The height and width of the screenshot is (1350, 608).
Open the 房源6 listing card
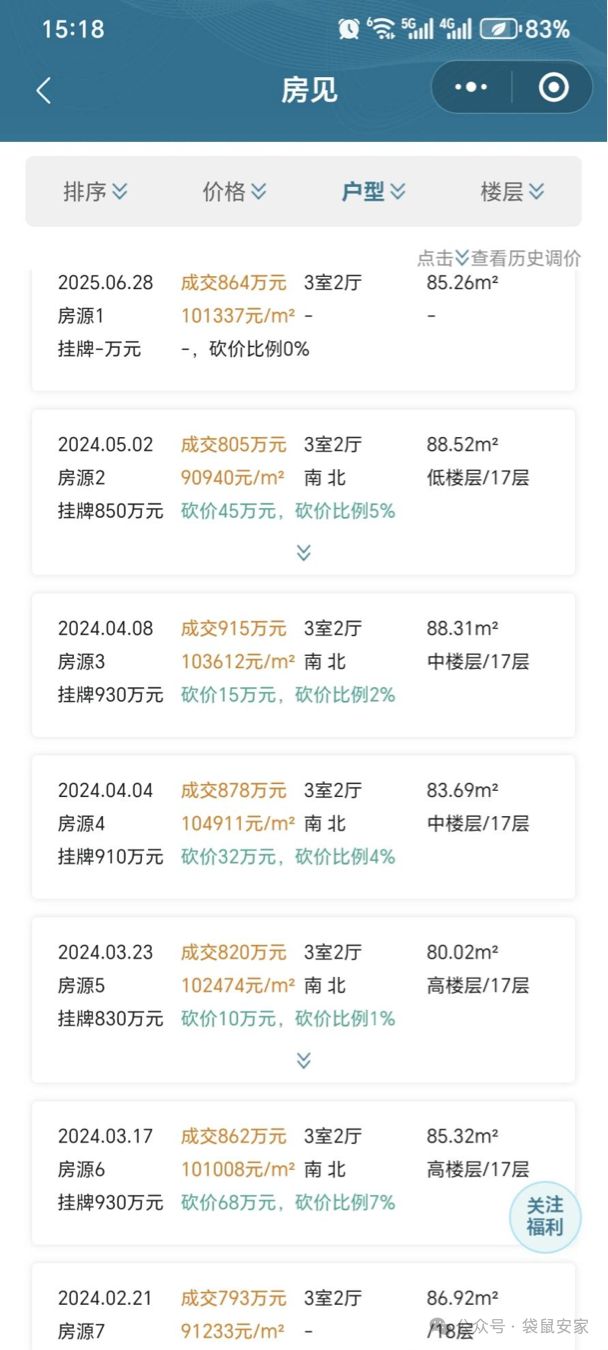point(280,1170)
